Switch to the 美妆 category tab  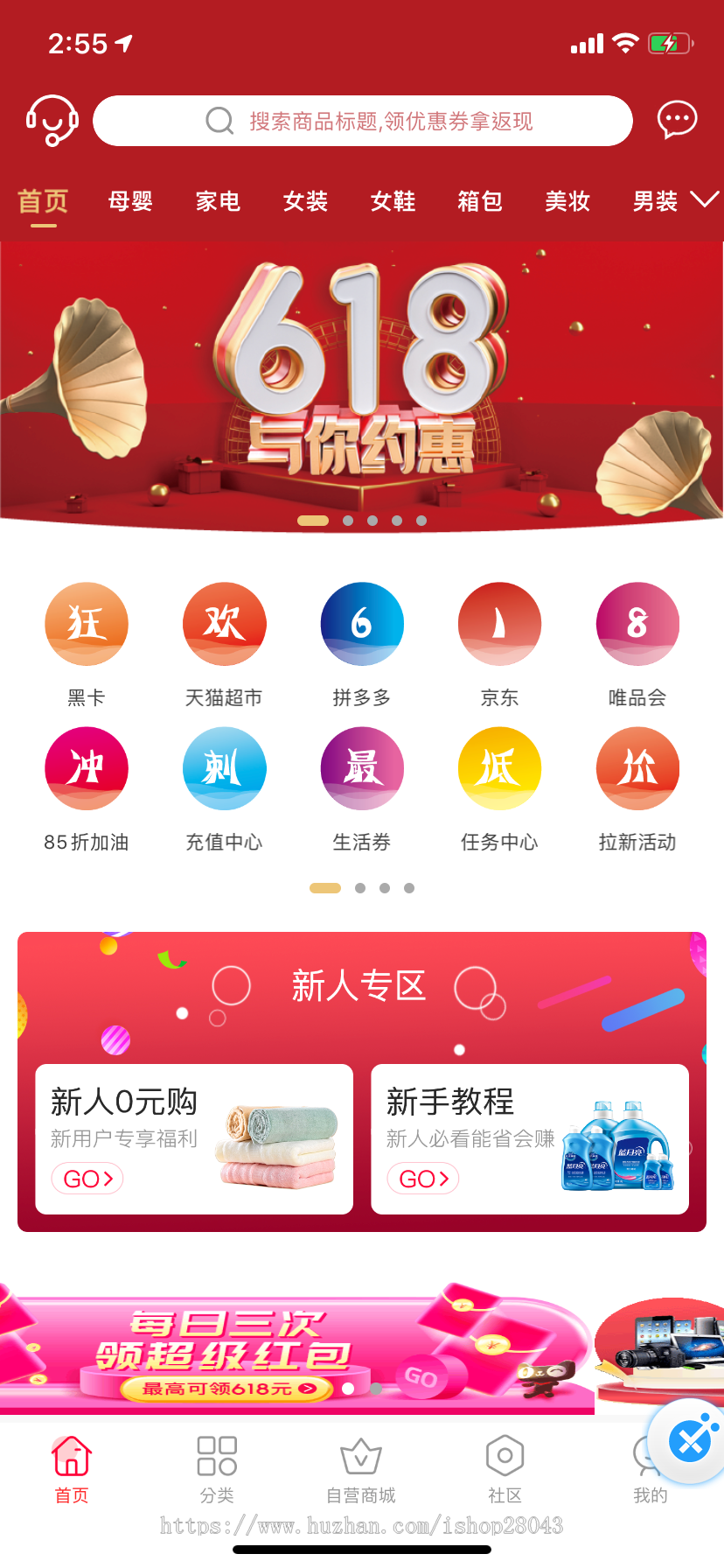tap(567, 200)
